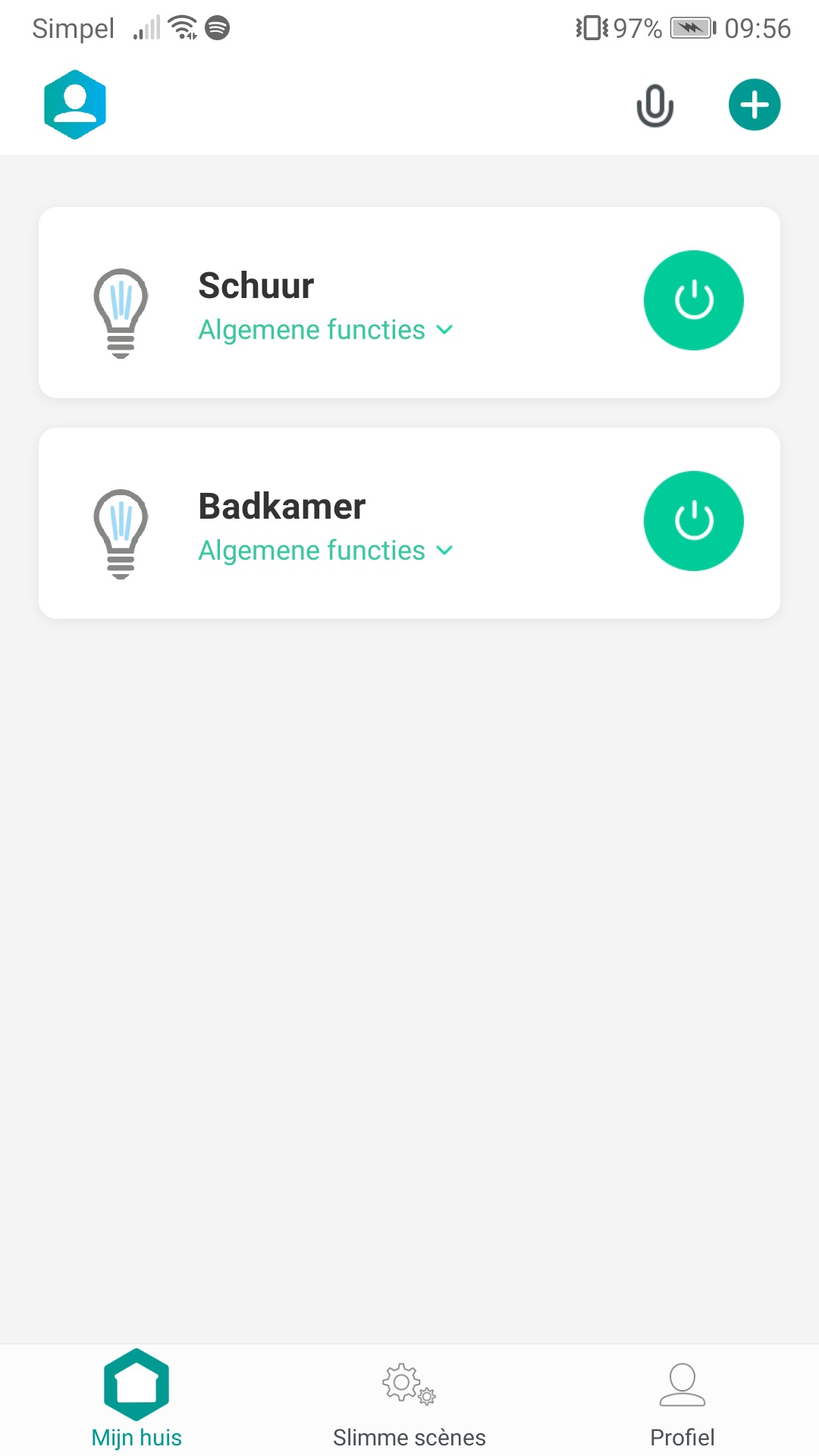Open the Schuur device card
This screenshot has width=819, height=1456.
click(256, 286)
